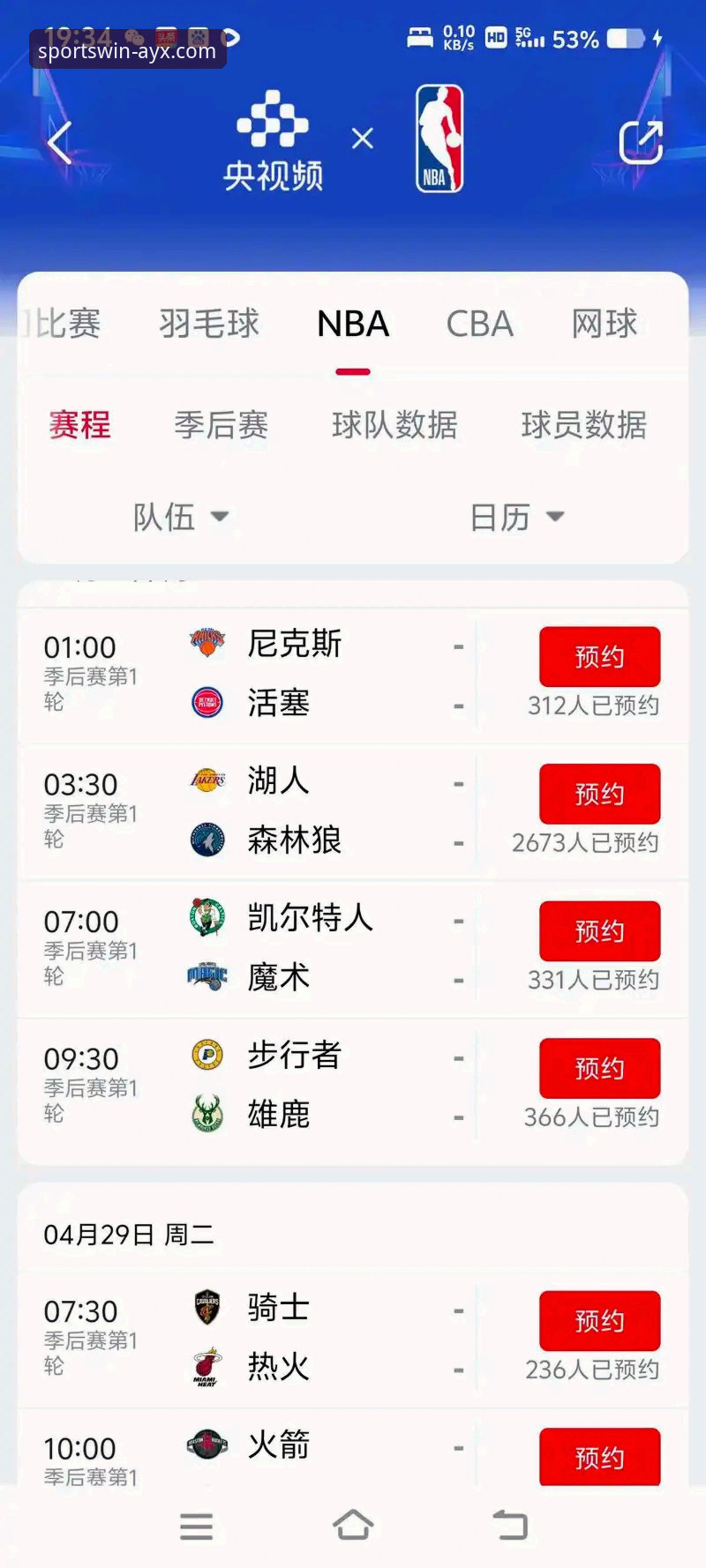
Task: Click the Timberwolves logo
Action: pos(207,840)
